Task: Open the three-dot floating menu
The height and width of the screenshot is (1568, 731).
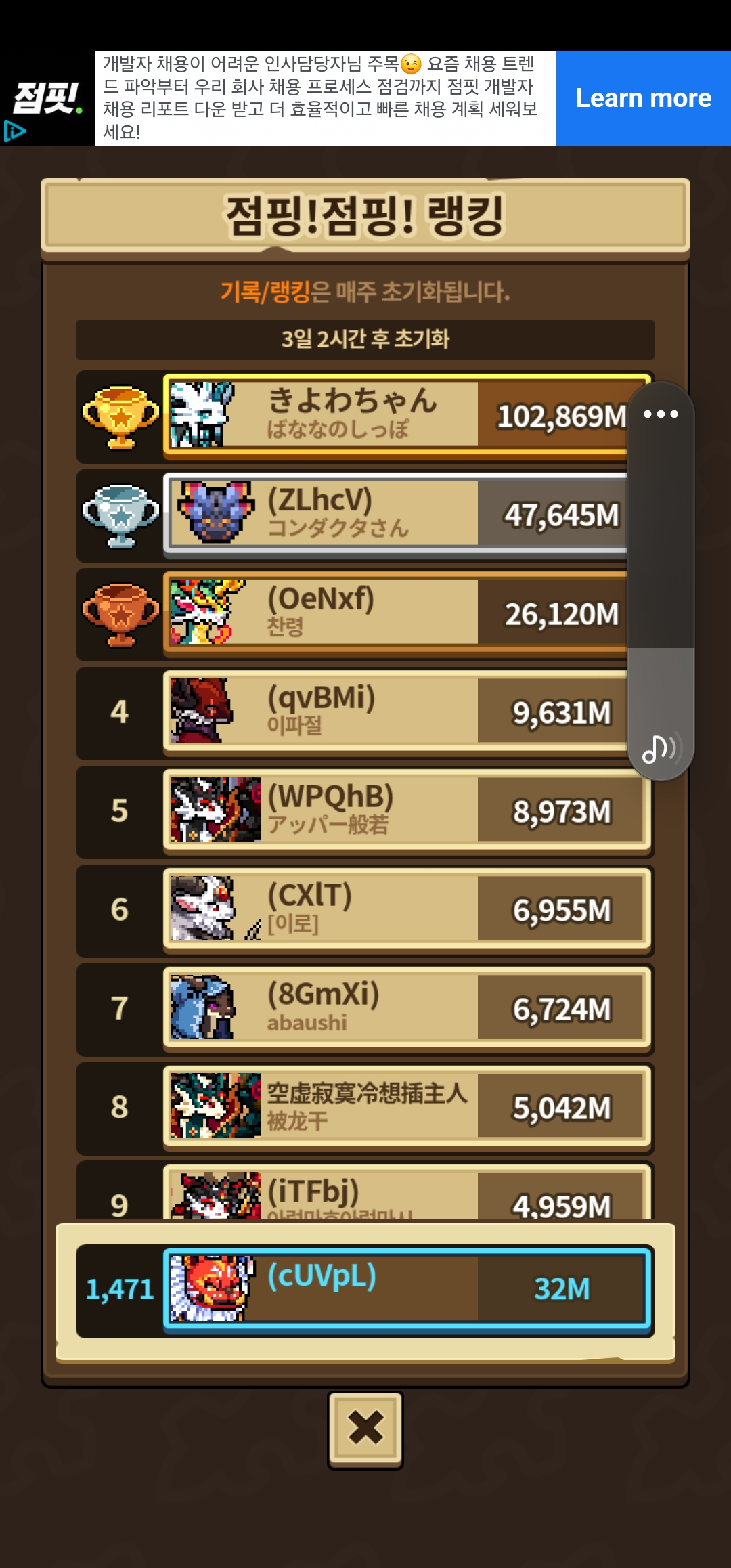Action: pos(661,414)
